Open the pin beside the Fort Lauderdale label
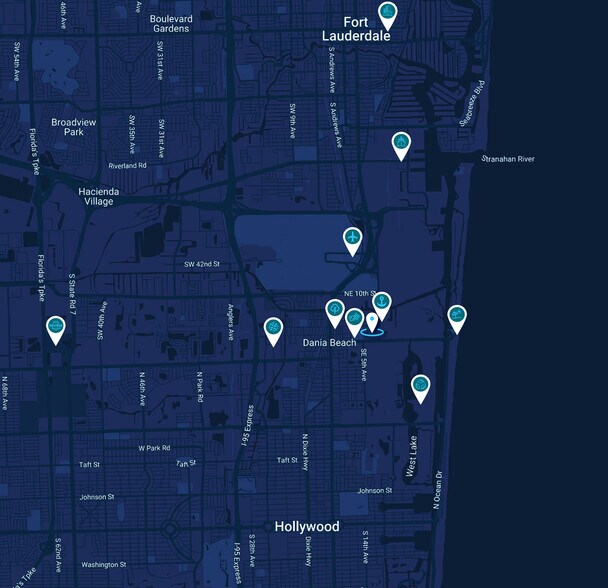Screen dimensions: 608x588 (387, 13)
